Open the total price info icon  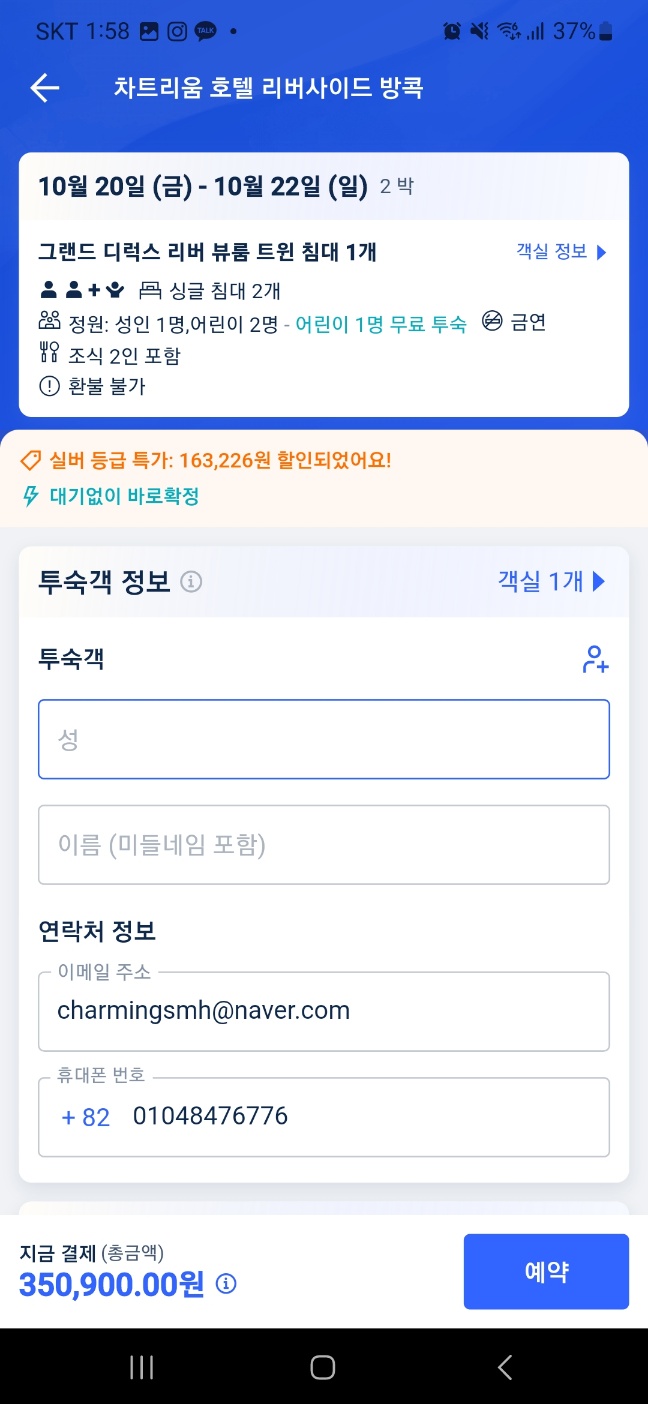tap(227, 1284)
